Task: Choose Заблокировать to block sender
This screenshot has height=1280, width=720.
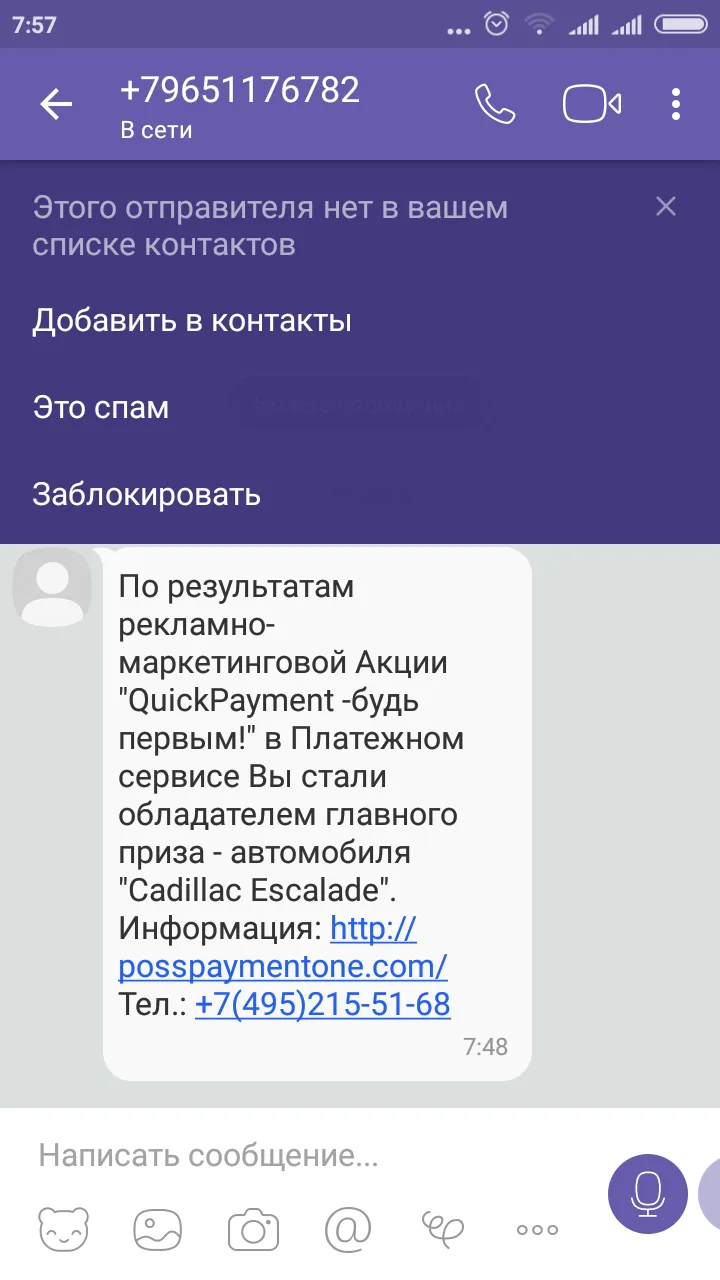Action: click(x=147, y=494)
